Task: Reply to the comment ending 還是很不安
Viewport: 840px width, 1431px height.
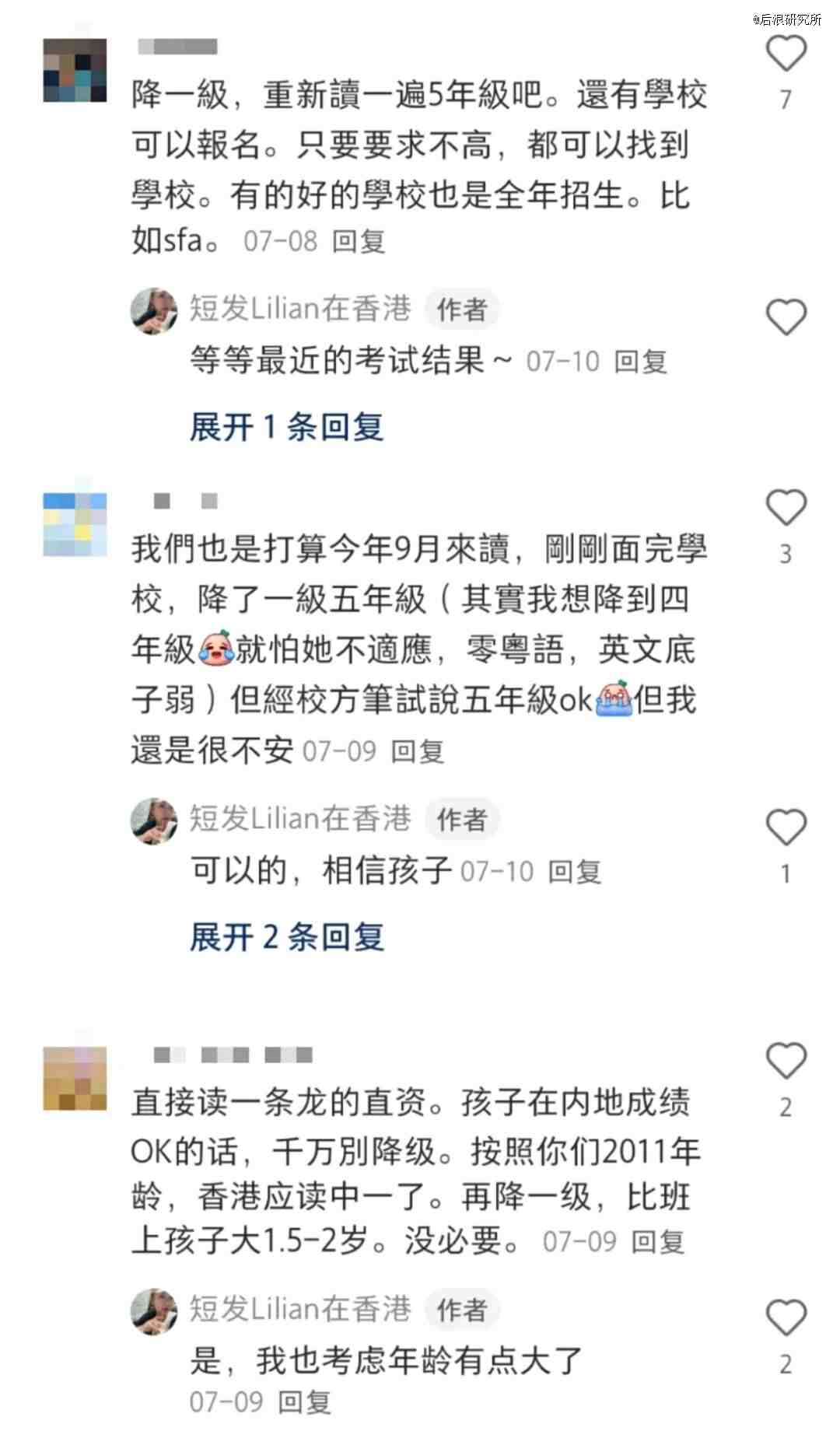Action: [417, 751]
